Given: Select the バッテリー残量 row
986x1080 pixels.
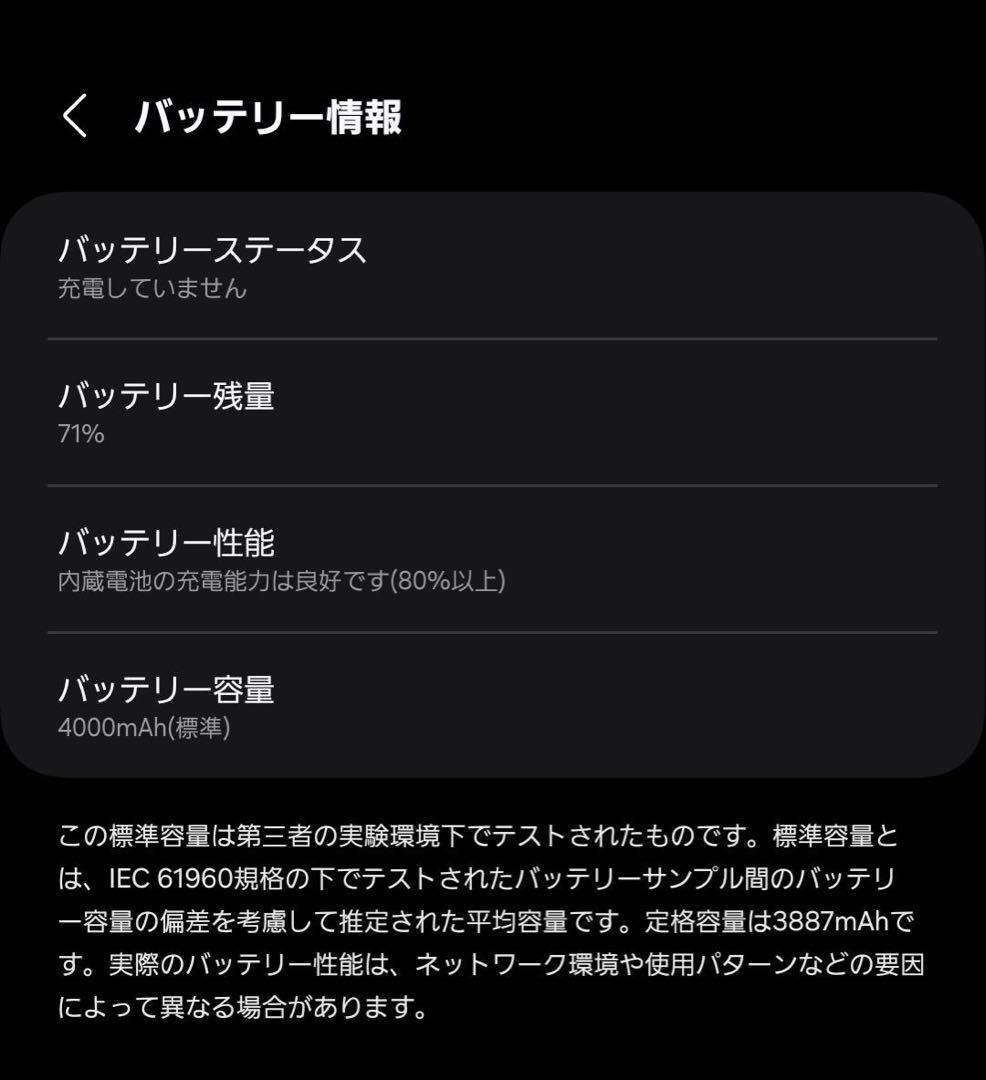Looking at the screenshot, I should tap(168, 397).
